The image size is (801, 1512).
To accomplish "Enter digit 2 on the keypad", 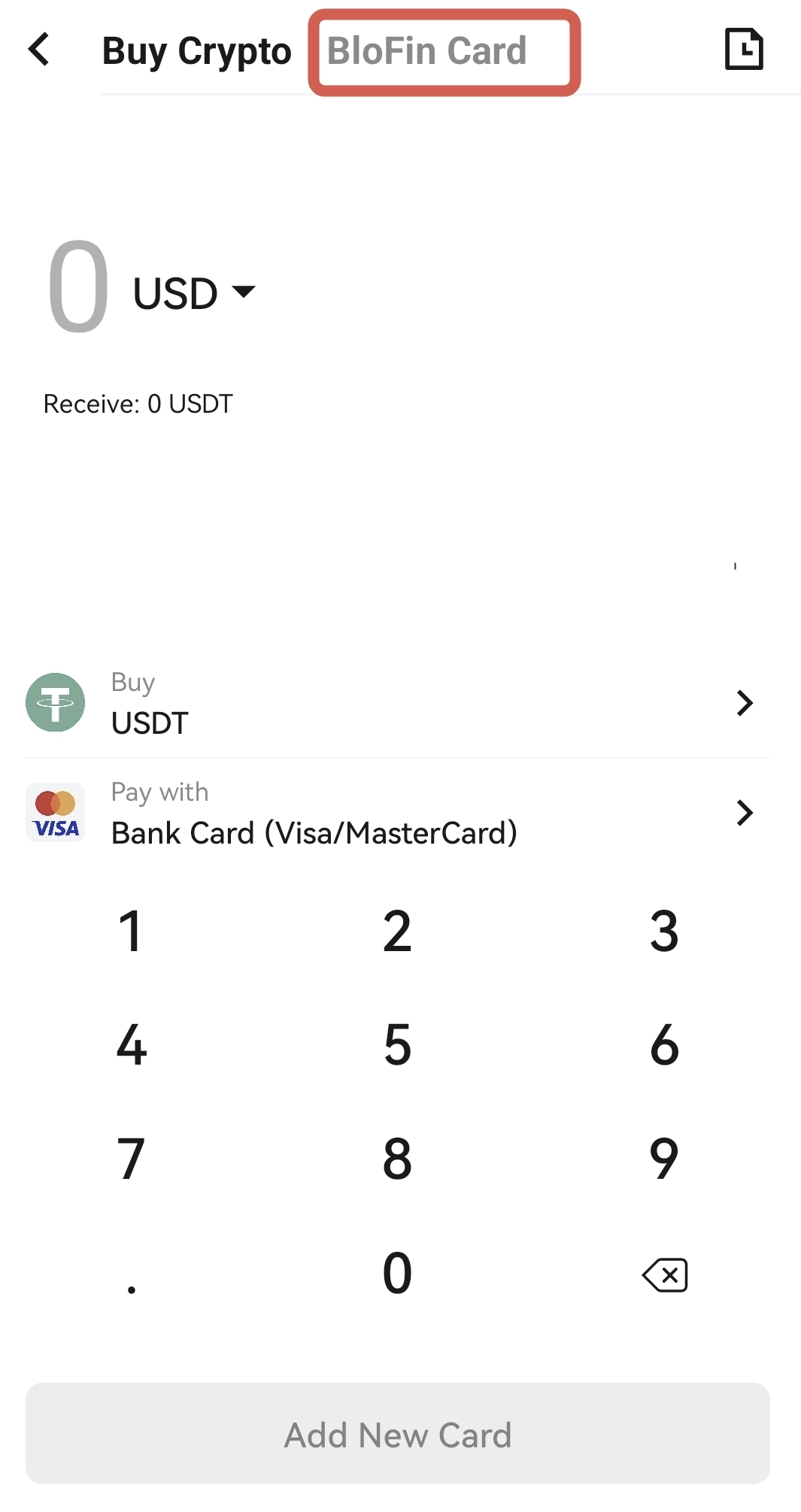I will point(397,931).
